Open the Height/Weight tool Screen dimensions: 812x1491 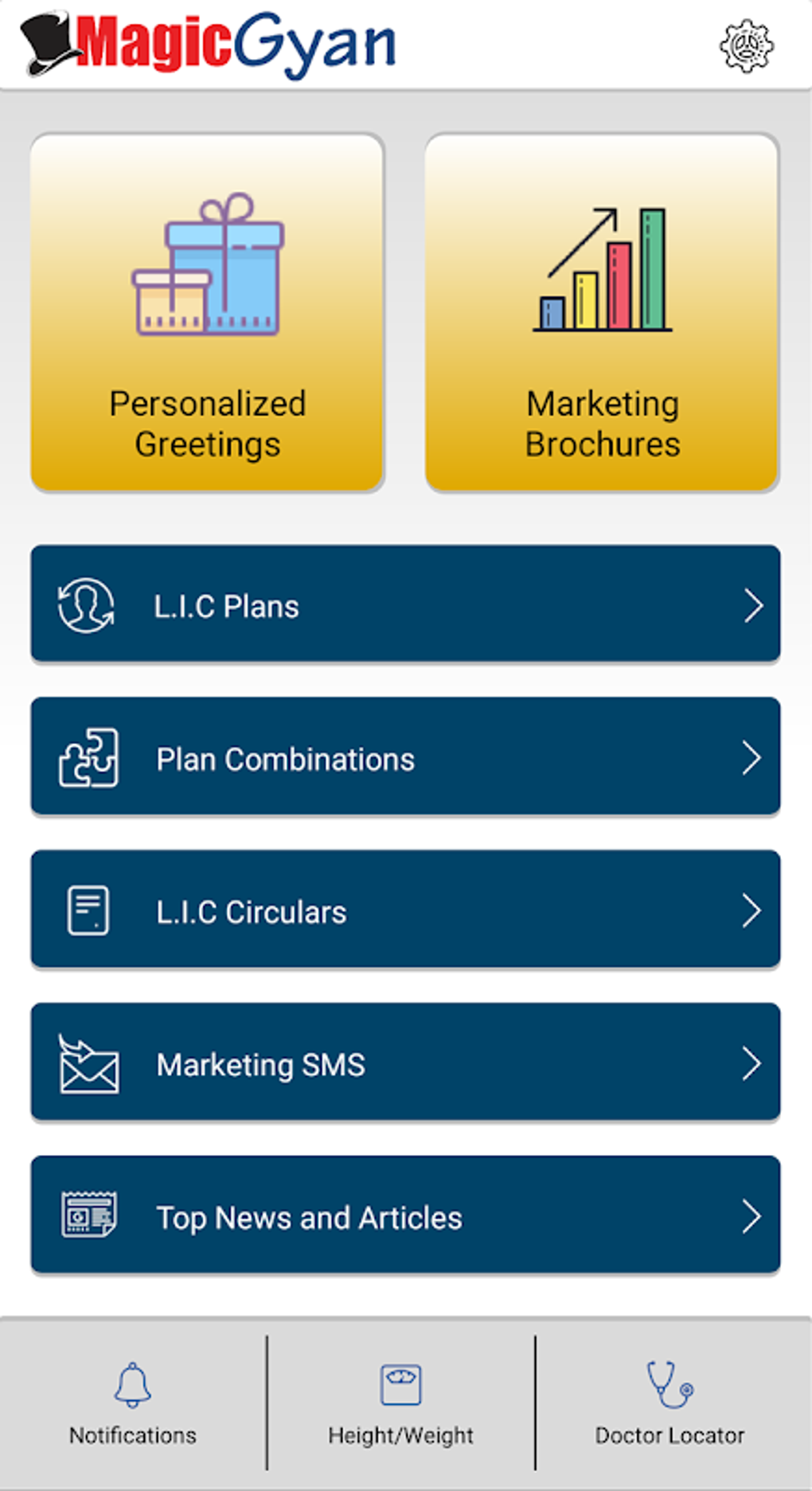point(400,1403)
